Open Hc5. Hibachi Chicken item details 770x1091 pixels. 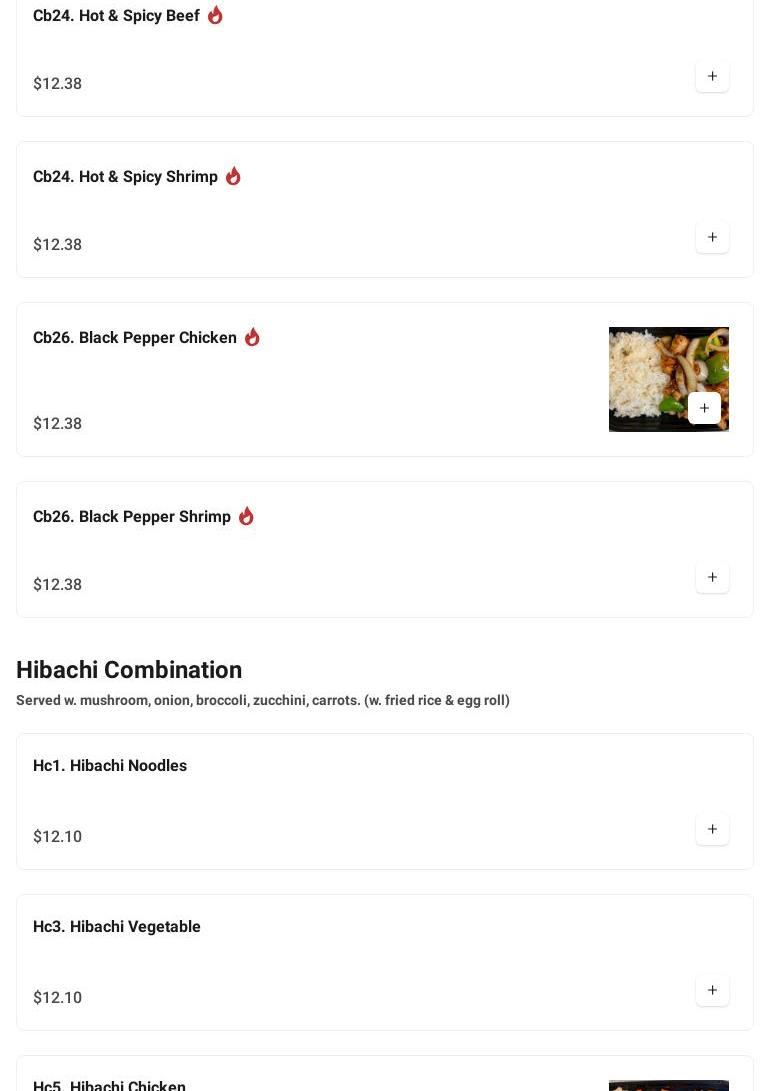click(x=110, y=1084)
